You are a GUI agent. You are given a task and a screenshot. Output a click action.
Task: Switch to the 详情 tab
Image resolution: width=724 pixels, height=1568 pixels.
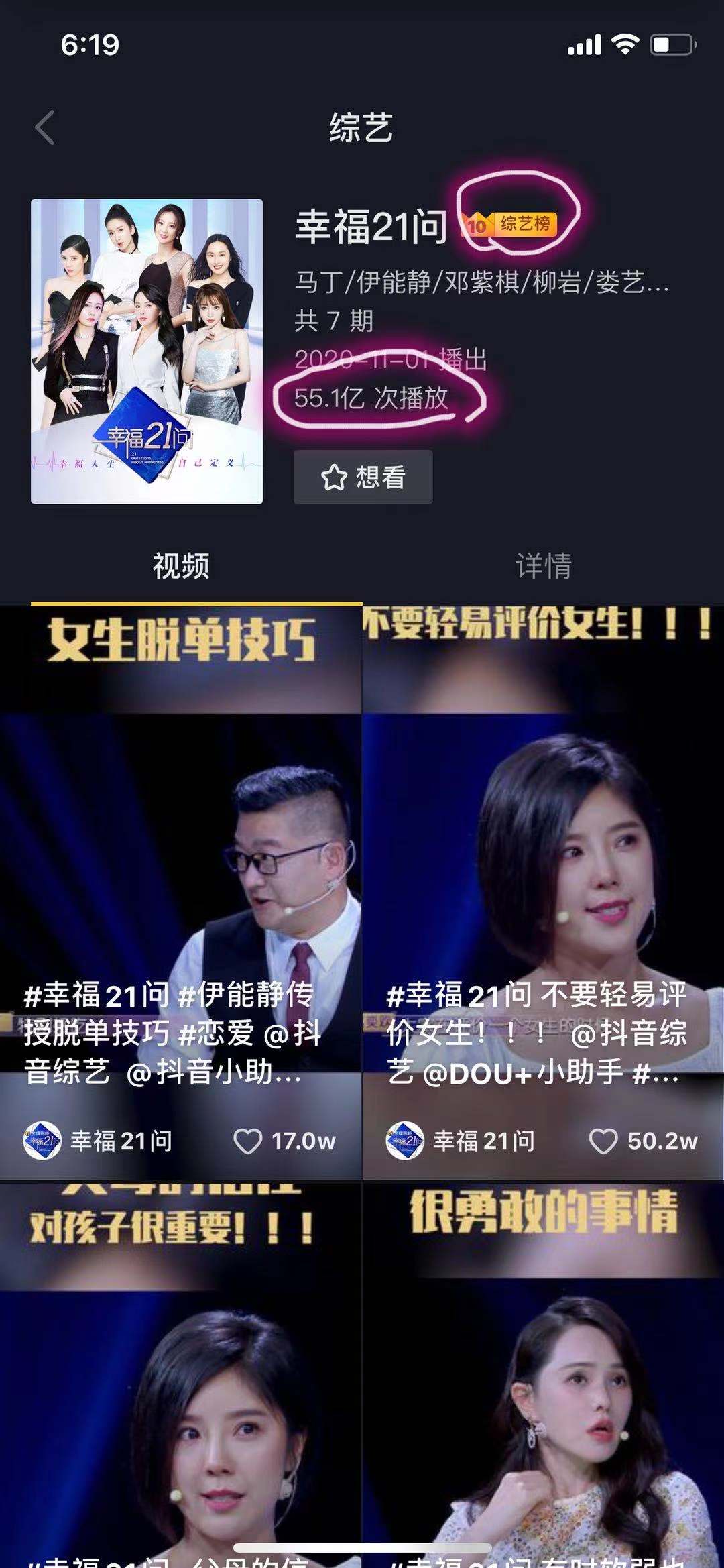pyautogui.click(x=543, y=566)
